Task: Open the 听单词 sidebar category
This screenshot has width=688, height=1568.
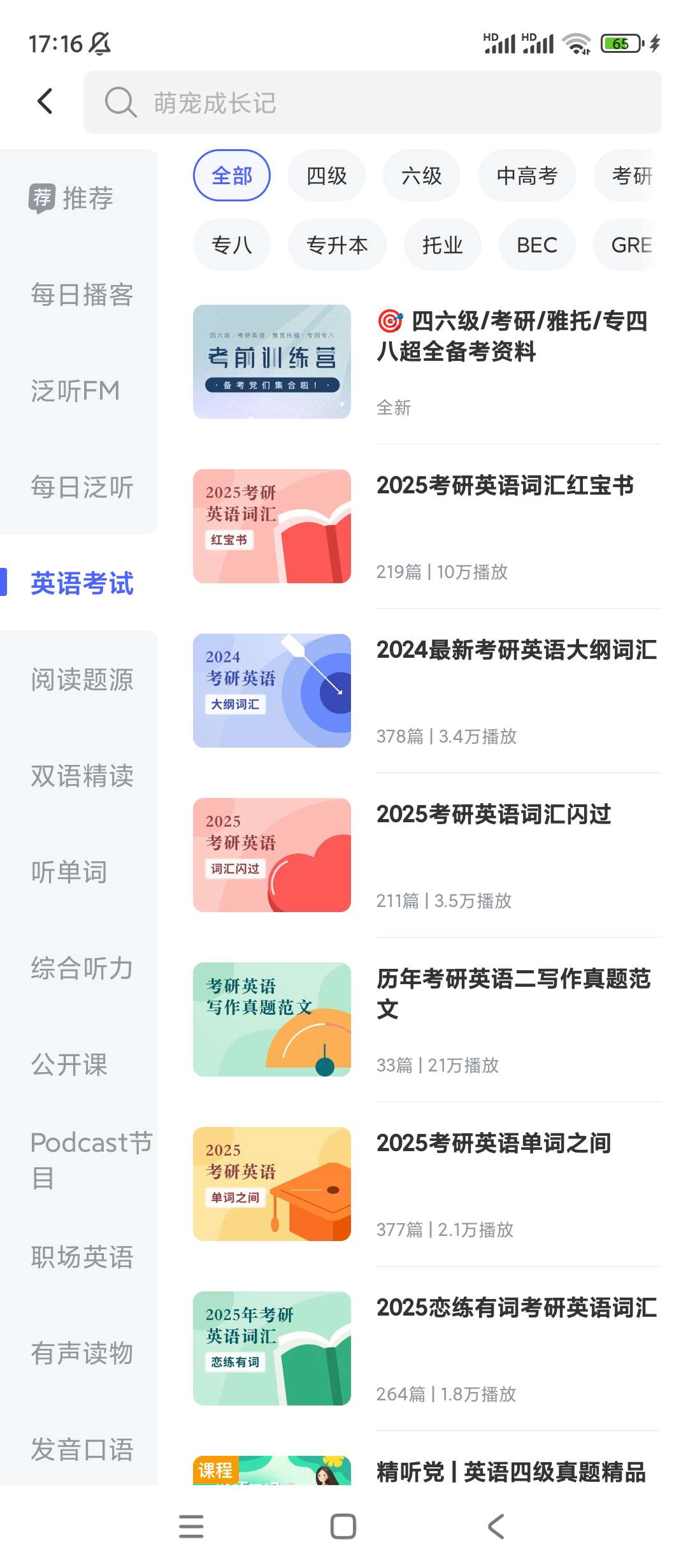Action: click(x=69, y=872)
